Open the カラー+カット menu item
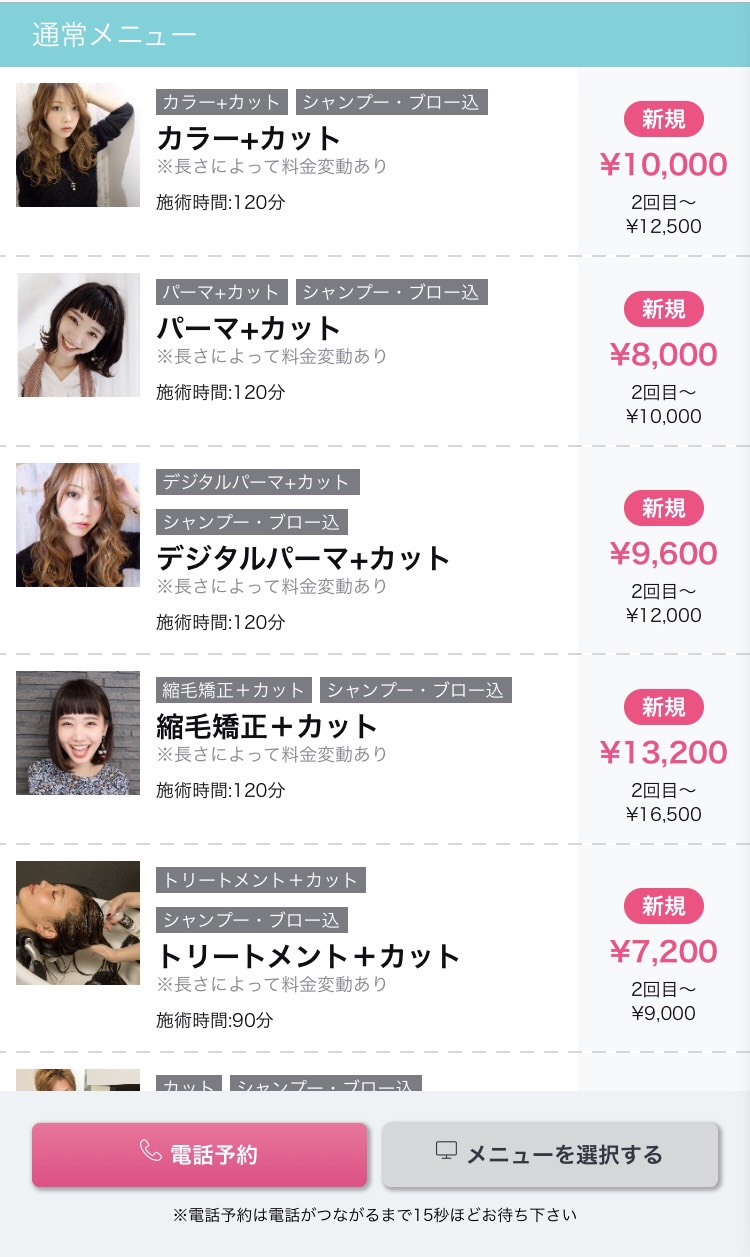This screenshot has height=1257, width=750. [x=249, y=139]
